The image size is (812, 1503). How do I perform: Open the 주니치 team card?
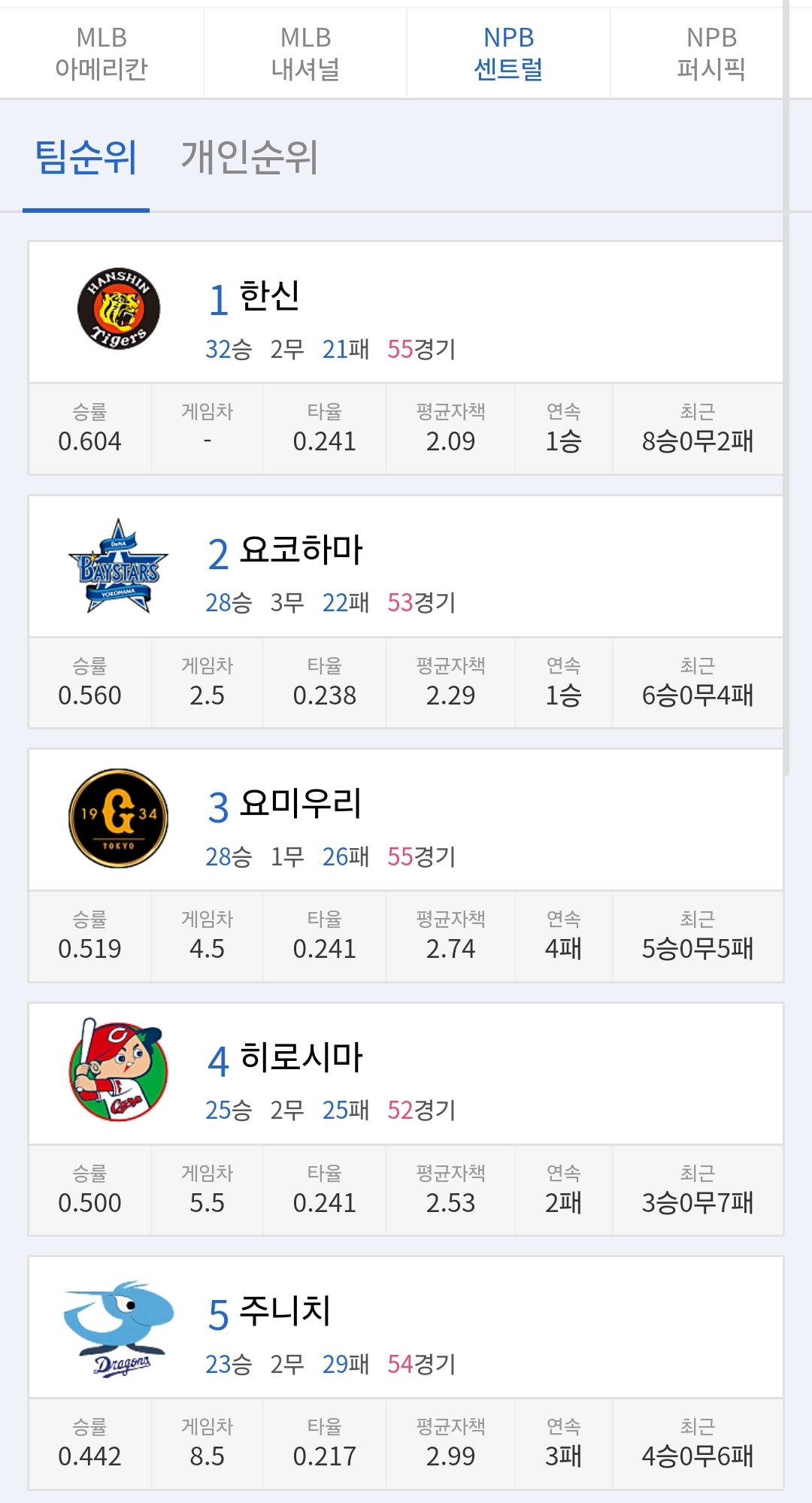point(406,1373)
